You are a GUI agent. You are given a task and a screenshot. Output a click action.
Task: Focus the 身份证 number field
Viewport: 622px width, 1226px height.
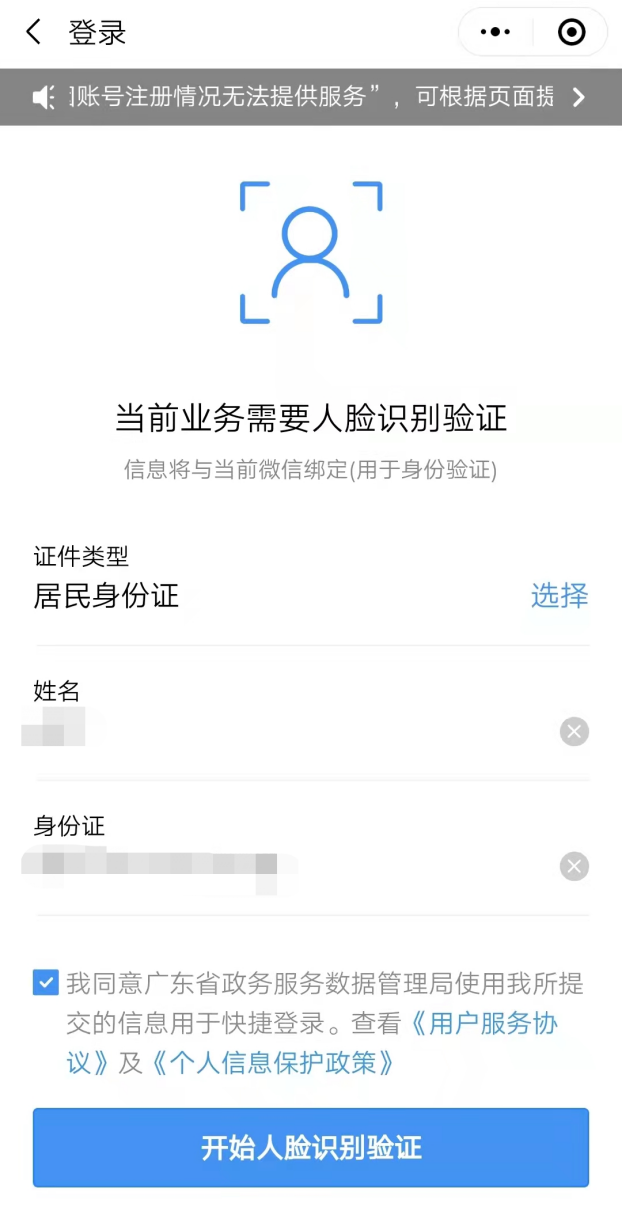(290, 866)
